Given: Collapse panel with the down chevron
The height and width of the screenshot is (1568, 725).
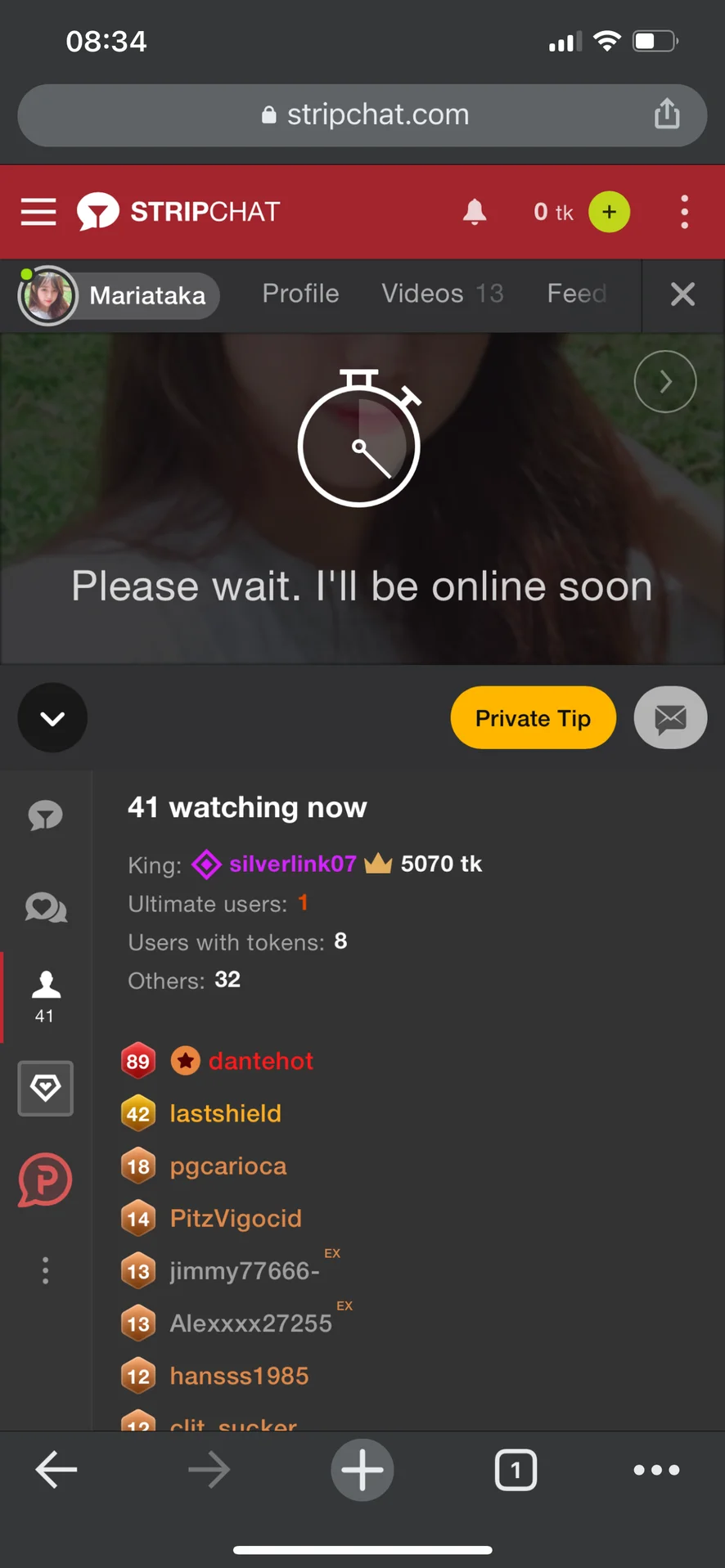Looking at the screenshot, I should pyautogui.click(x=52, y=718).
